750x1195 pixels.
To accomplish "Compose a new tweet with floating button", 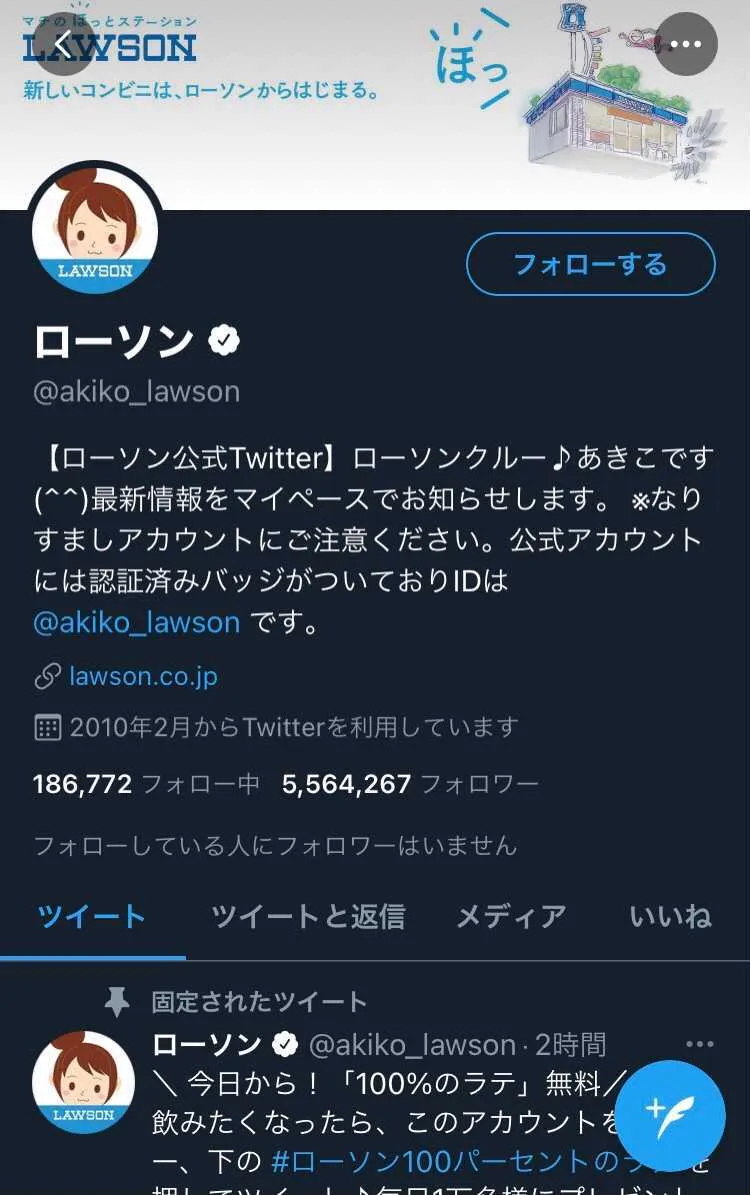I will click(670, 1108).
